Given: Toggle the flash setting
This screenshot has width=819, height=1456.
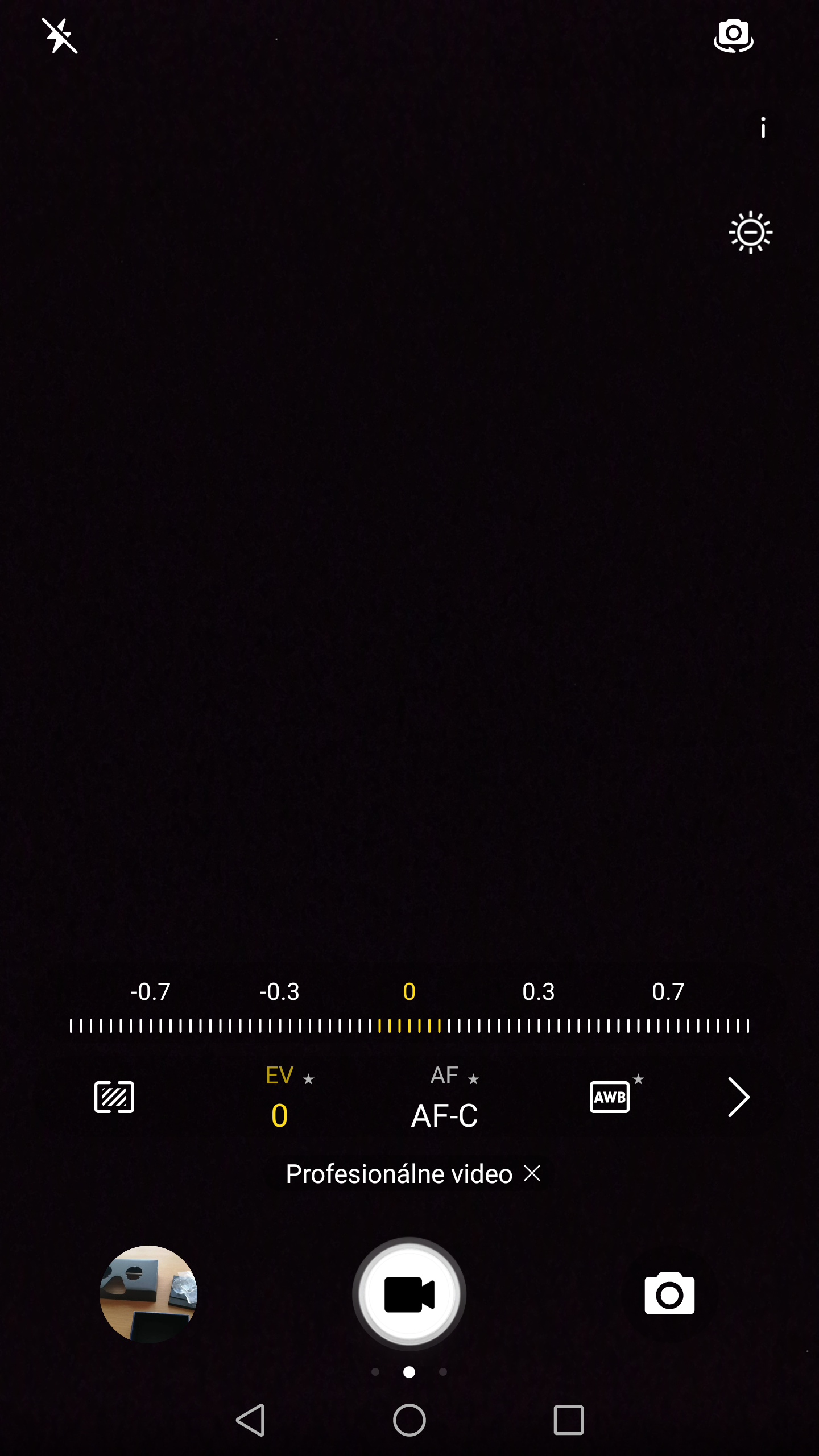Looking at the screenshot, I should pos(60,36).
